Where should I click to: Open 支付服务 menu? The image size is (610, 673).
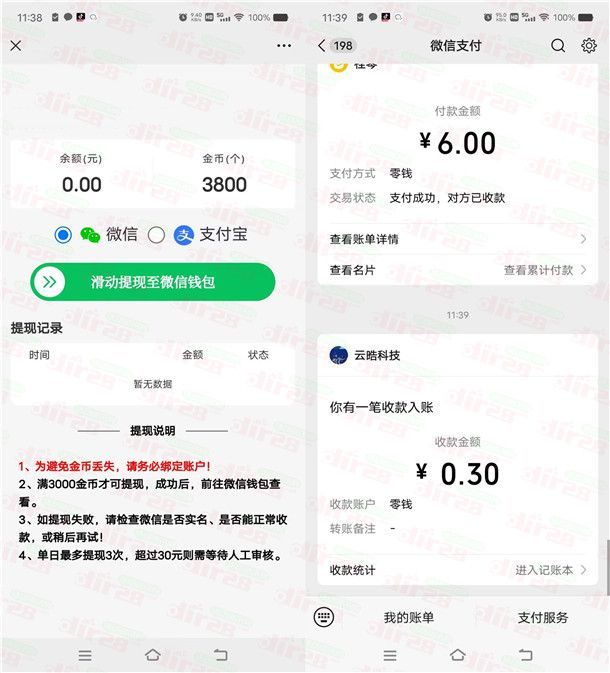[543, 617]
